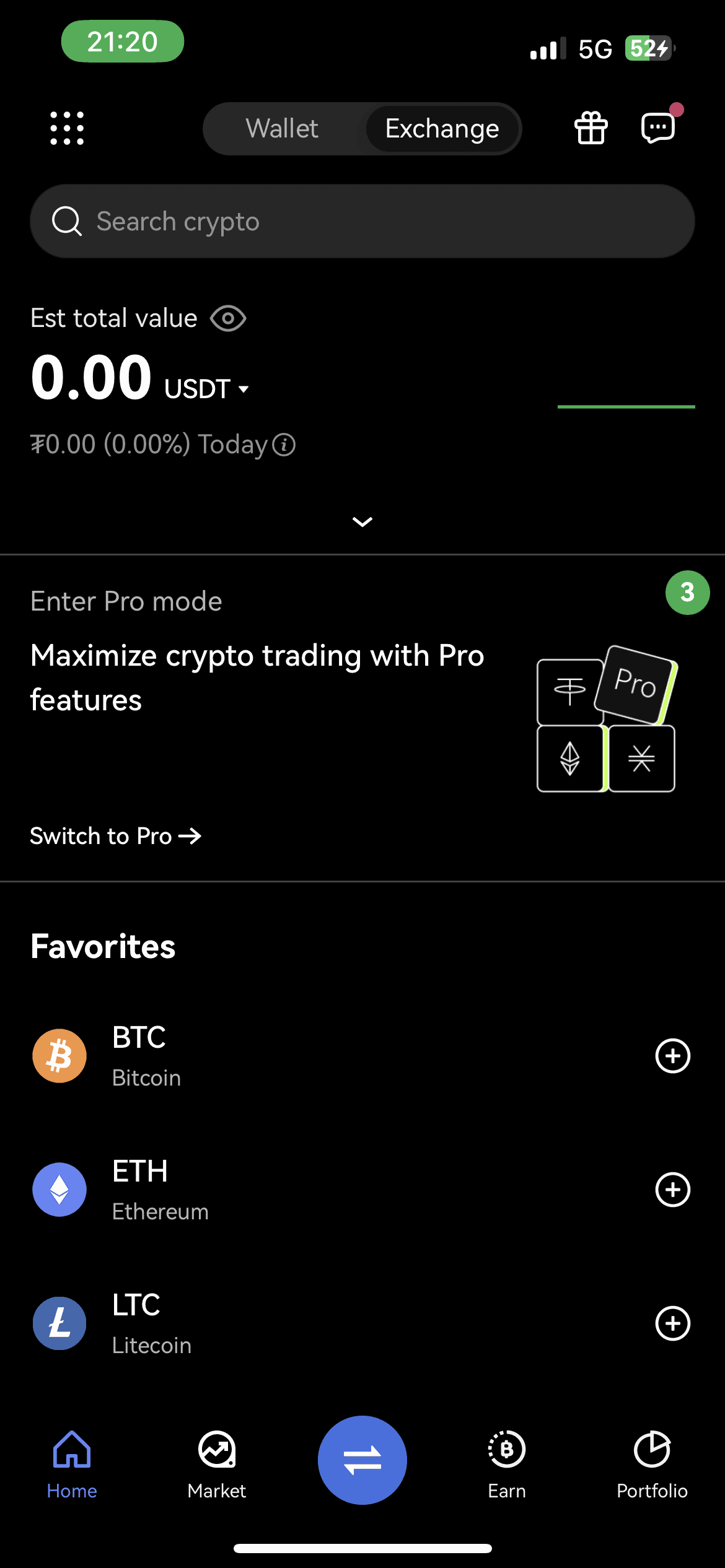Screen dimensions: 725x1568
Task: Open the grid menu icon
Action: pyautogui.click(x=67, y=128)
